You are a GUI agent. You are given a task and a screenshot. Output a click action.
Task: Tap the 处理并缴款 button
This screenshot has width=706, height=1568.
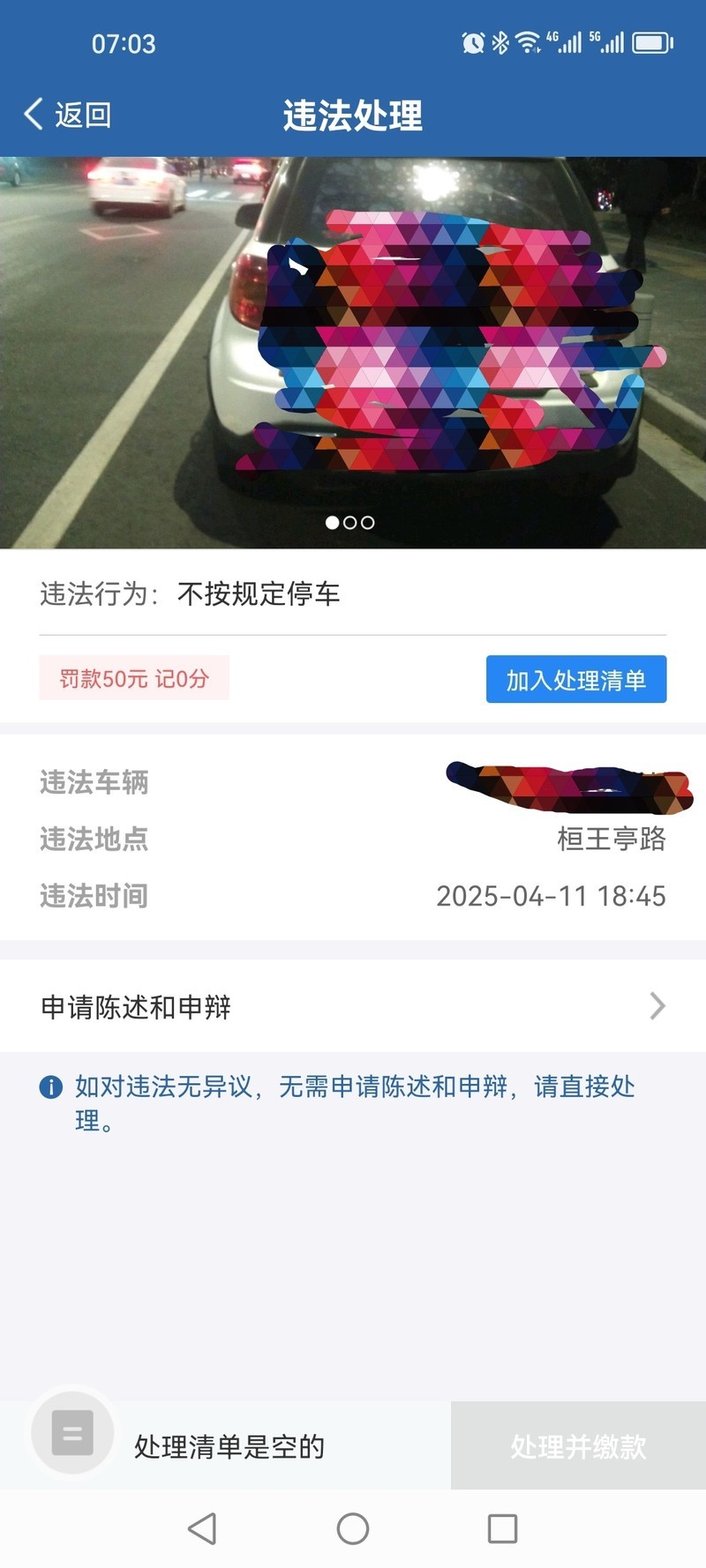pyautogui.click(x=578, y=1446)
